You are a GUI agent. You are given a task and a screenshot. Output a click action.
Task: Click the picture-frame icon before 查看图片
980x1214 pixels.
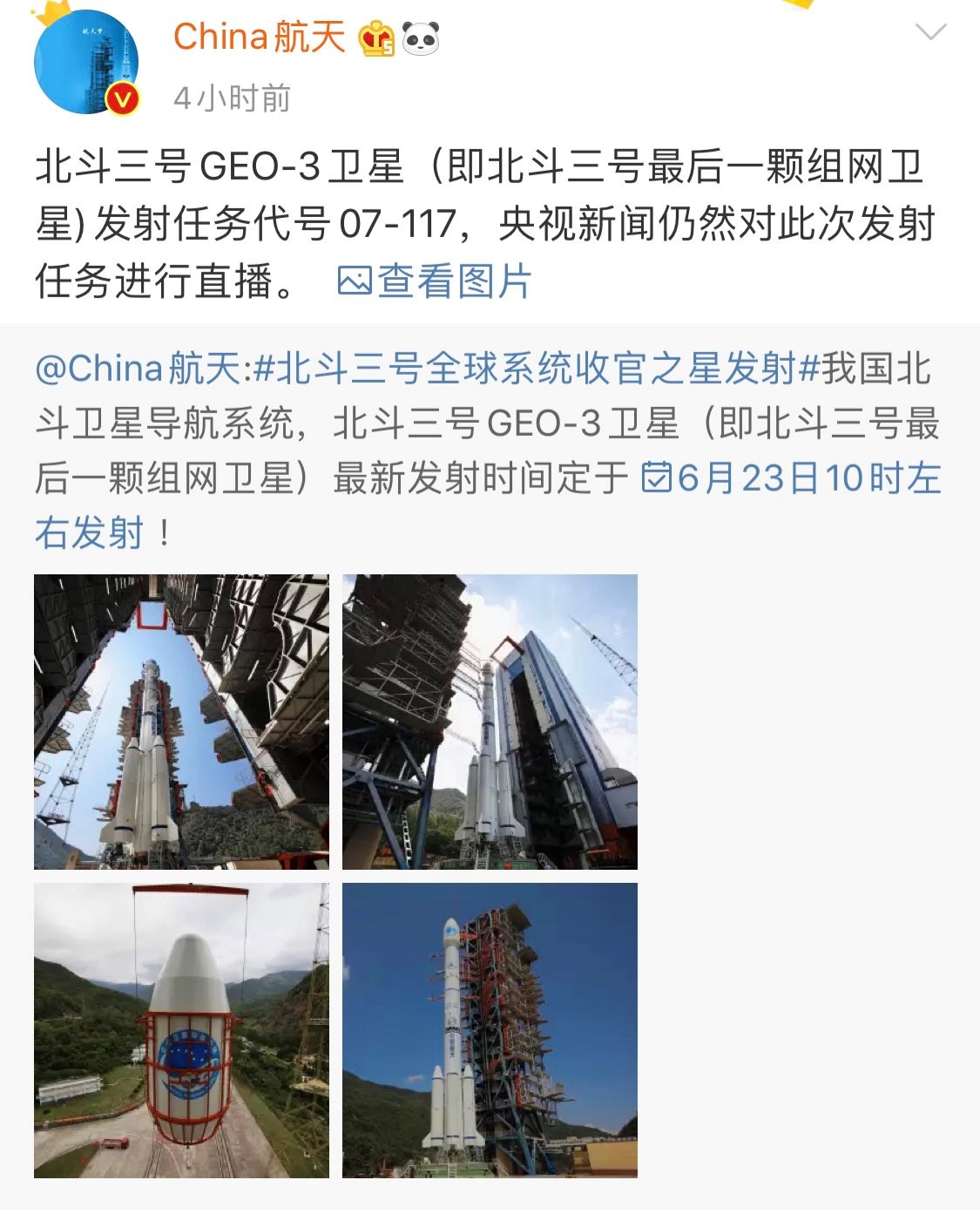354,281
